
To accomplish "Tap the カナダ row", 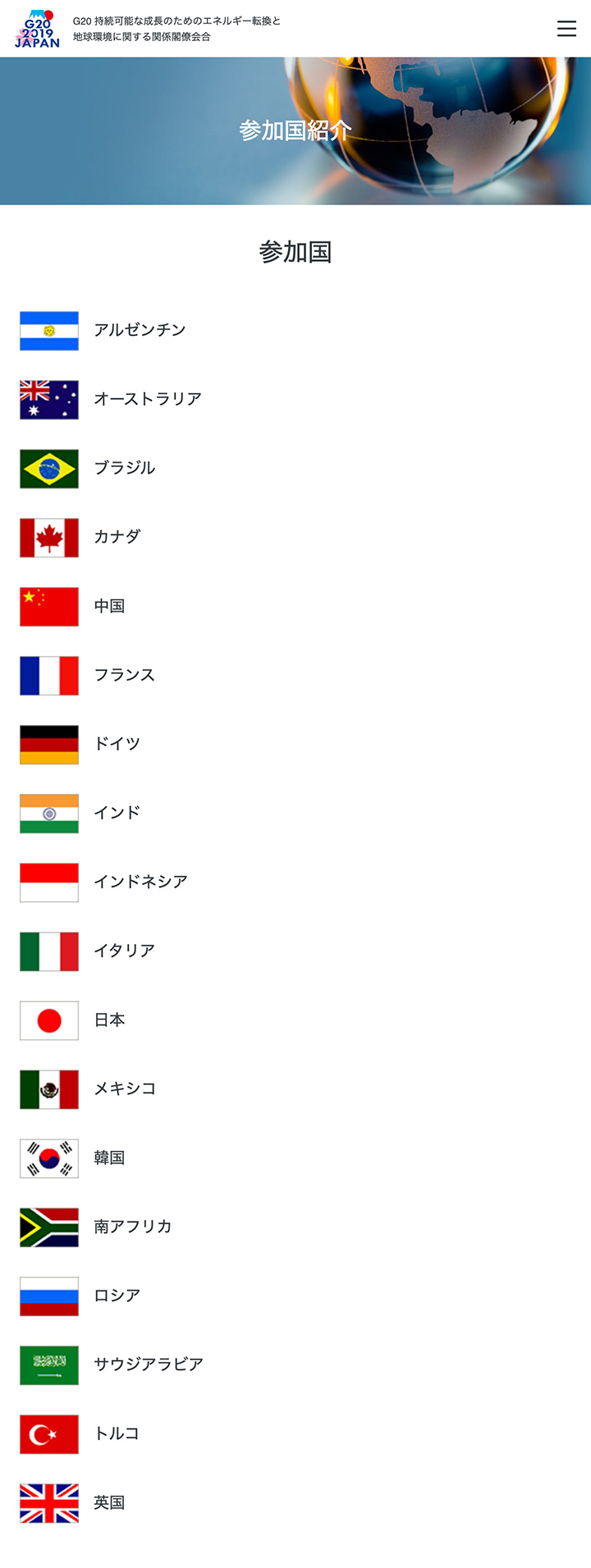I will (117, 537).
